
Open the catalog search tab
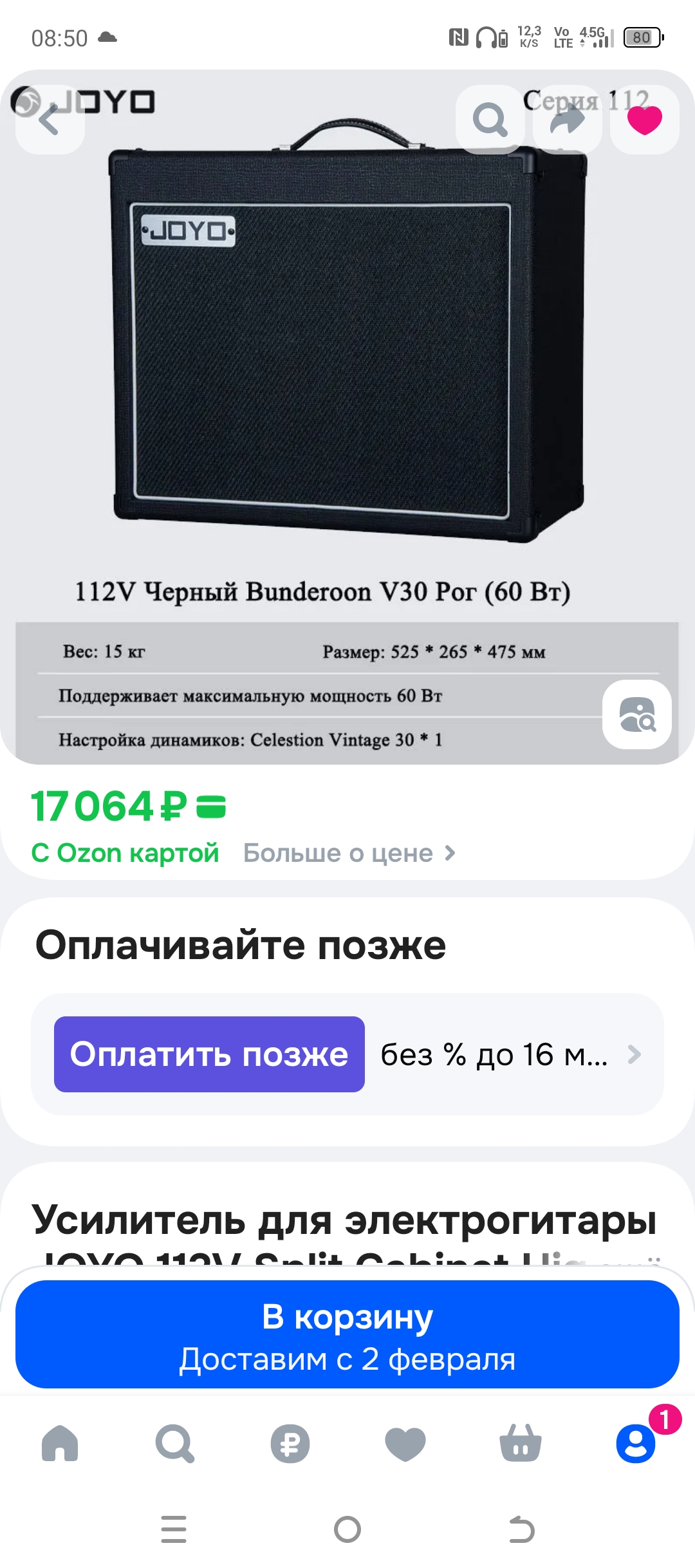pos(174,1443)
